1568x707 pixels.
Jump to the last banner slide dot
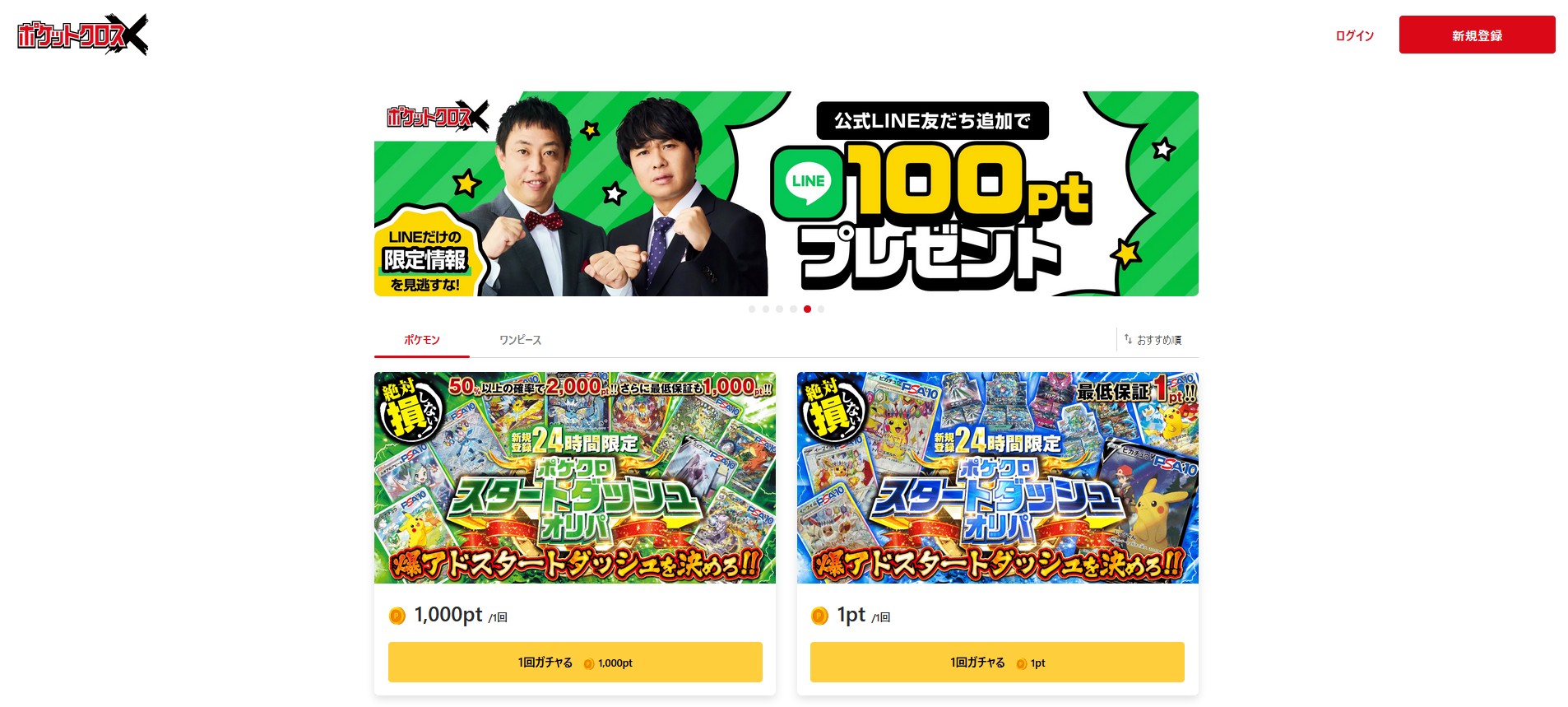coord(821,309)
